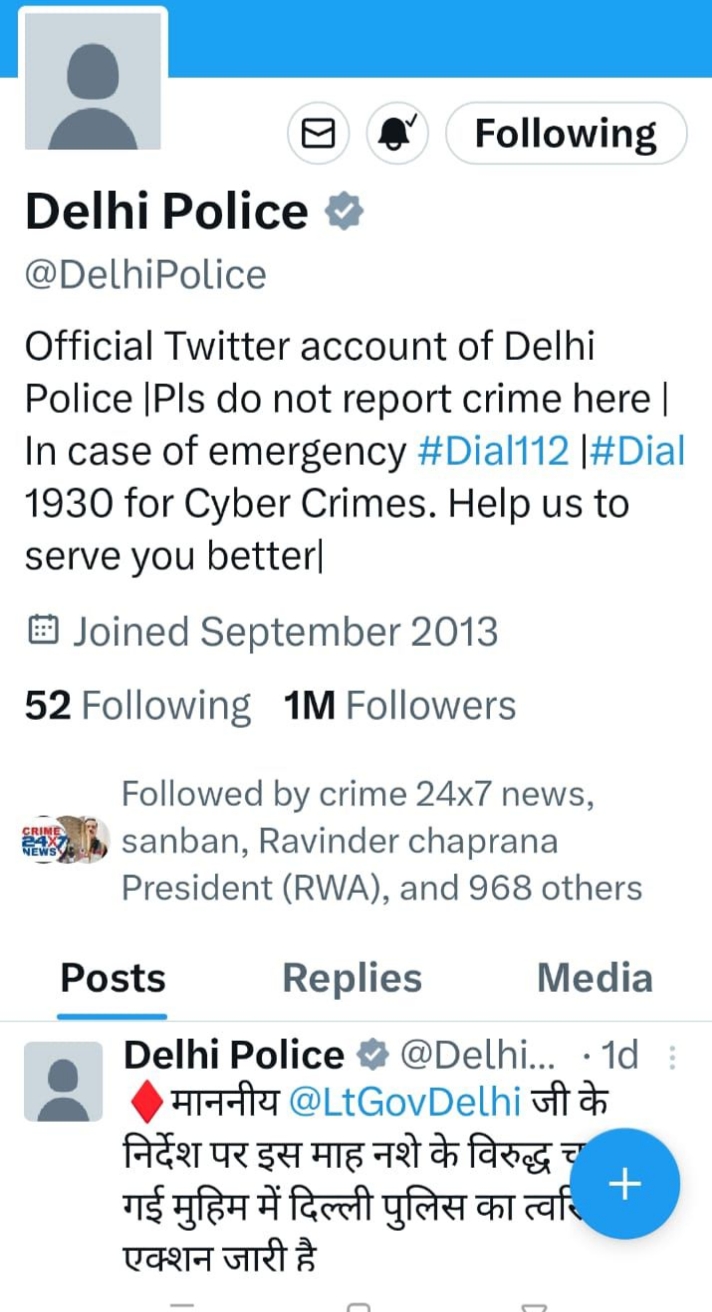Open the #Dial112 hashtag

click(492, 452)
